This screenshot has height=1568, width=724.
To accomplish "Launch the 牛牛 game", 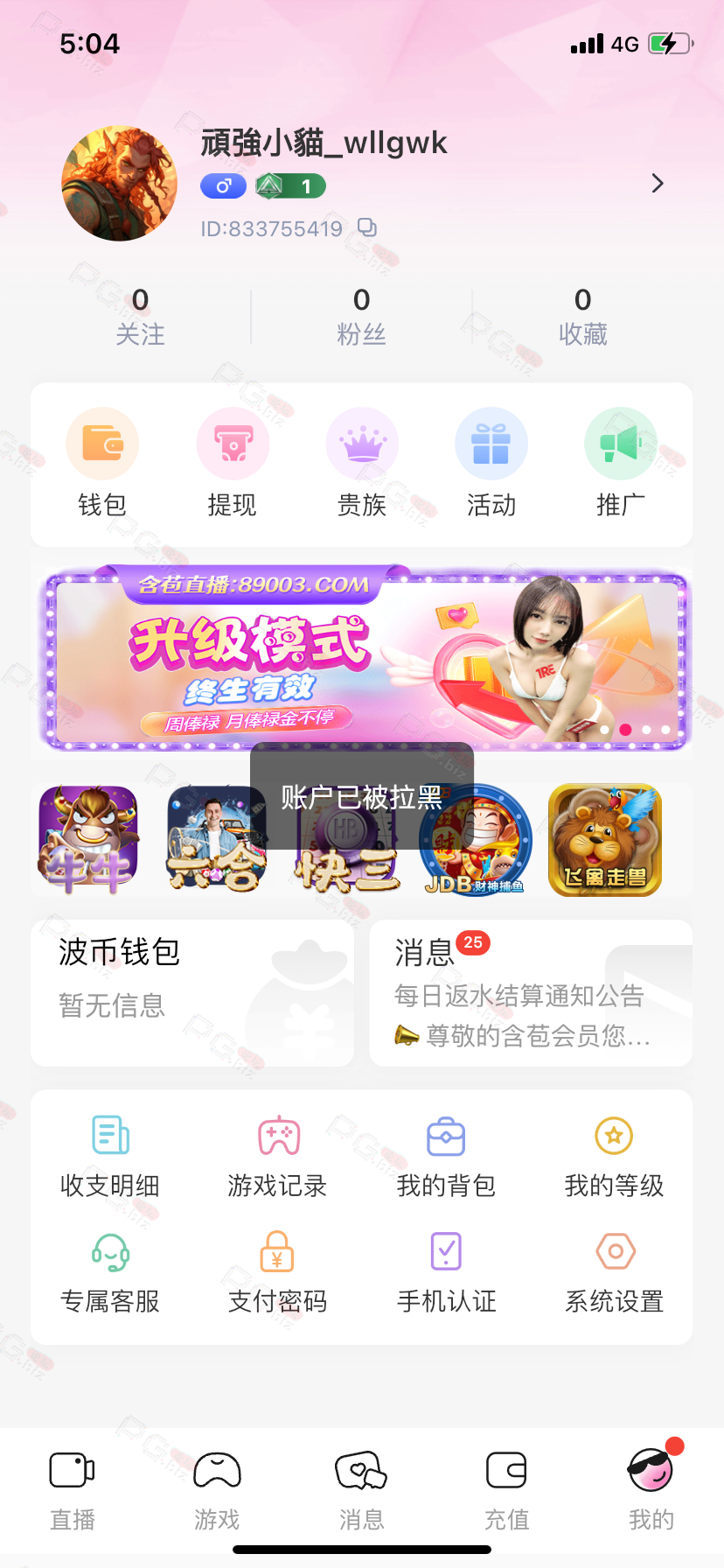I will tap(87, 840).
